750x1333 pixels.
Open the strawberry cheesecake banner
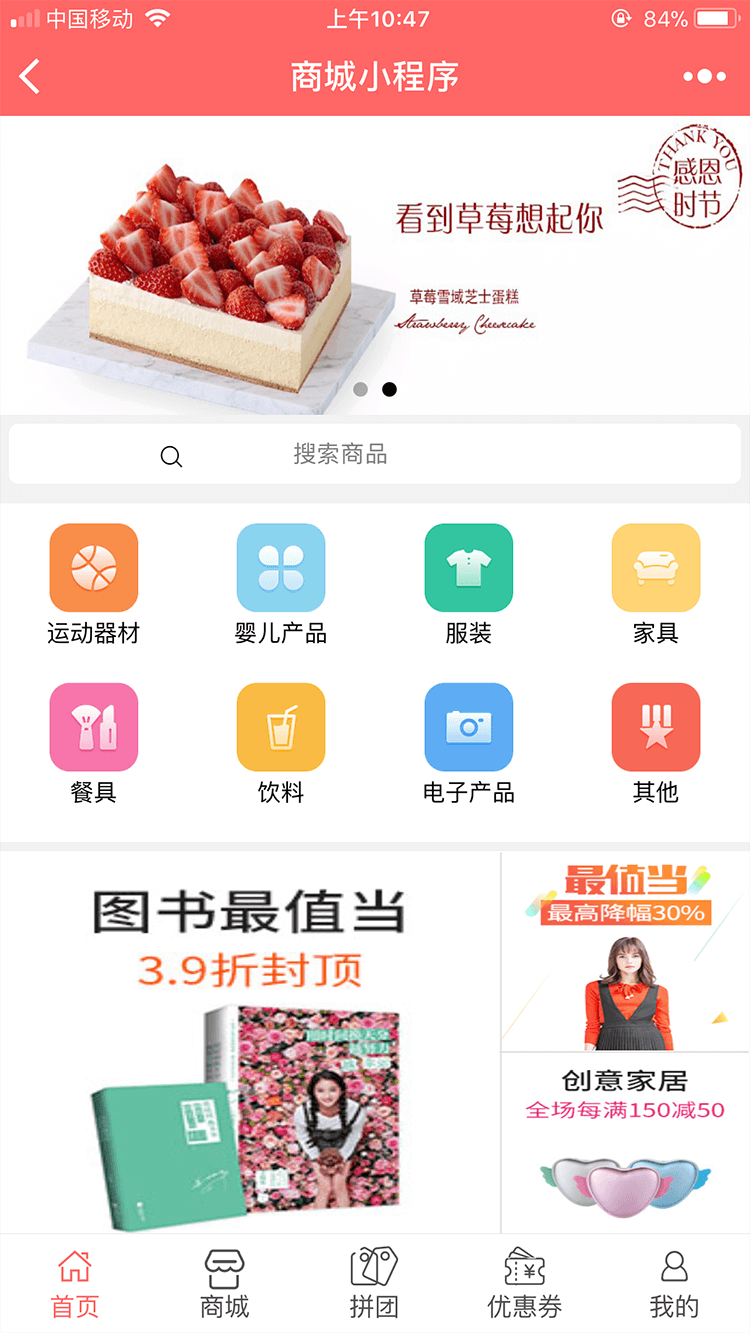pos(374,265)
